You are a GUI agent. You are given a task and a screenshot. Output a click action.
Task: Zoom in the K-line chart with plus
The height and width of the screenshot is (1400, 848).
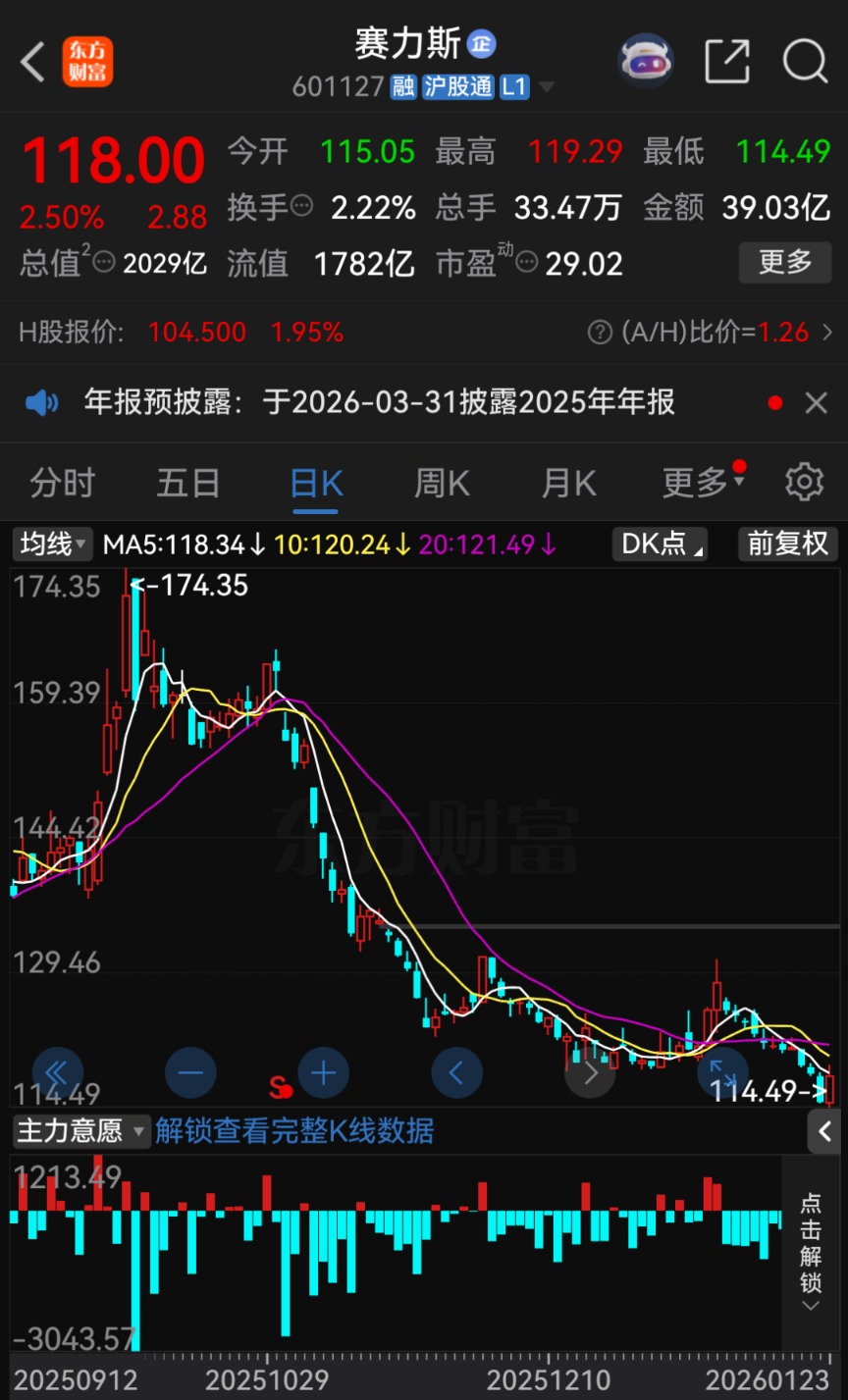tap(324, 1073)
